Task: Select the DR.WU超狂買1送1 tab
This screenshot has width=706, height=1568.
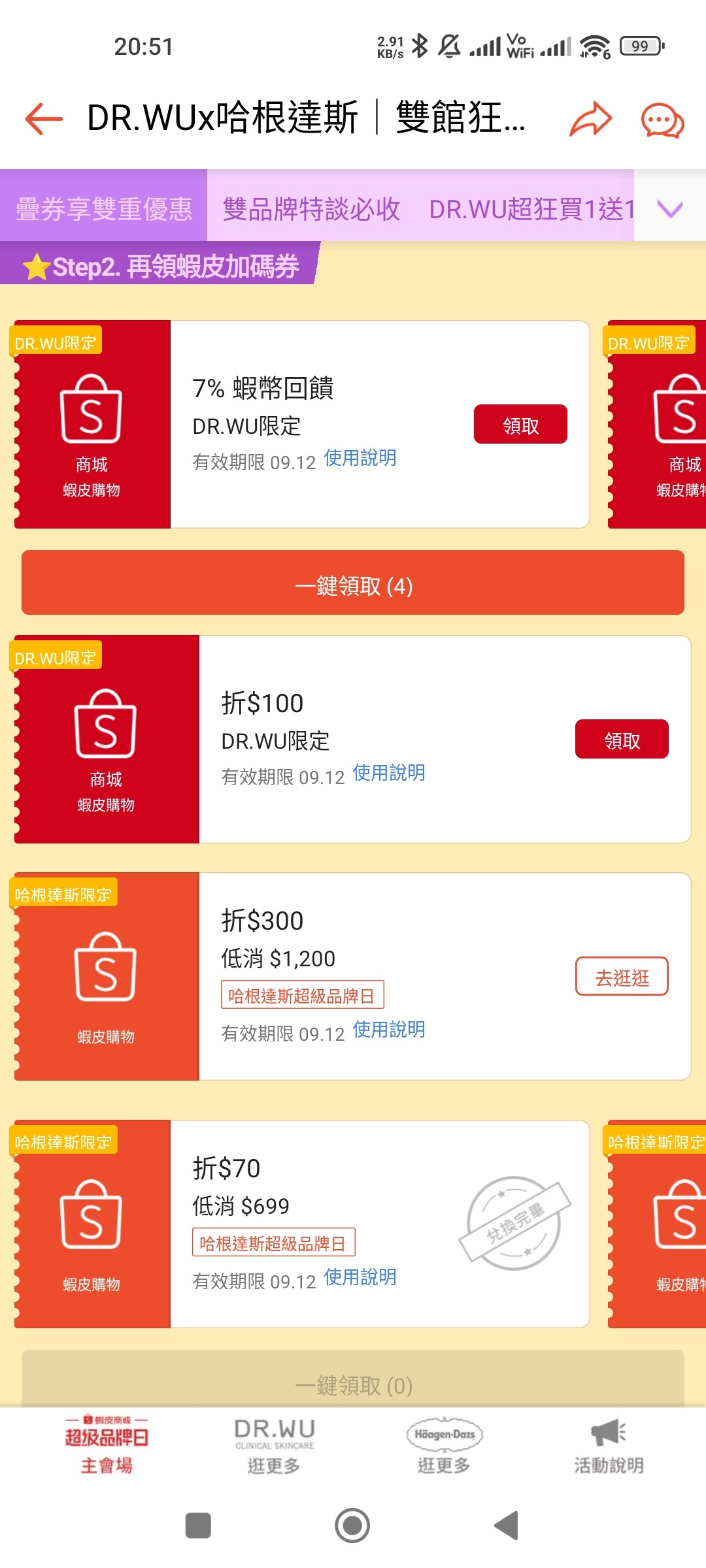Action: pyautogui.click(x=531, y=209)
